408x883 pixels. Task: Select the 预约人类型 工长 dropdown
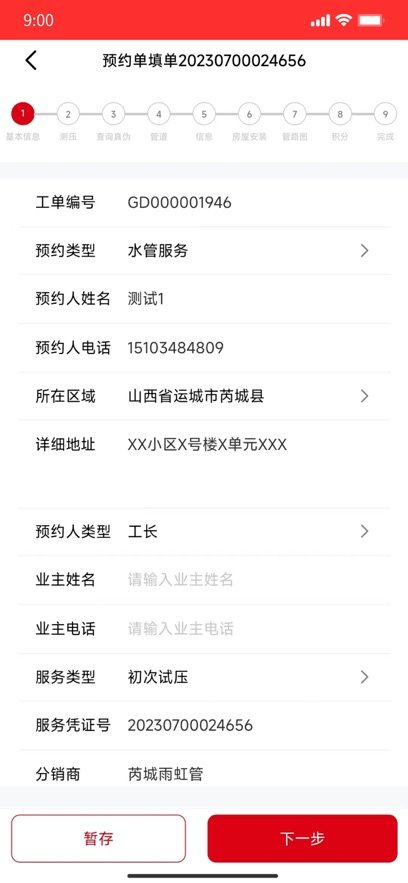click(204, 531)
